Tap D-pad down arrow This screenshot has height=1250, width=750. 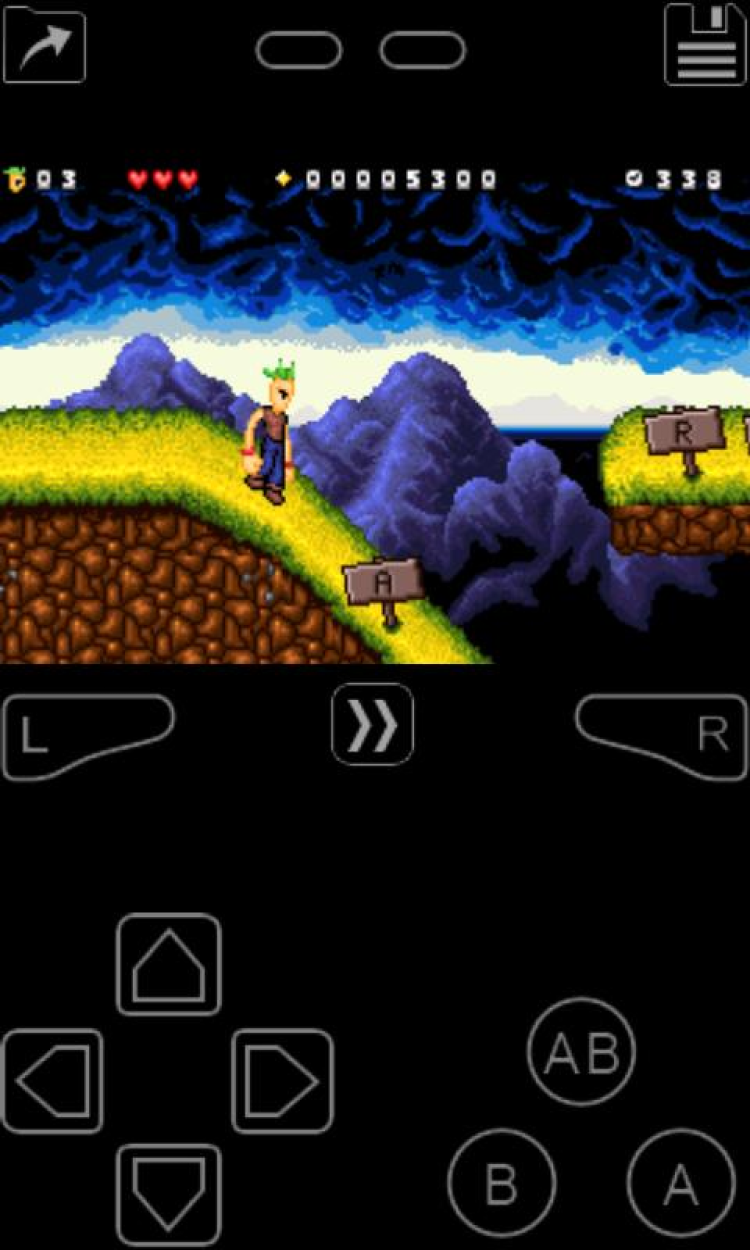click(168, 1195)
